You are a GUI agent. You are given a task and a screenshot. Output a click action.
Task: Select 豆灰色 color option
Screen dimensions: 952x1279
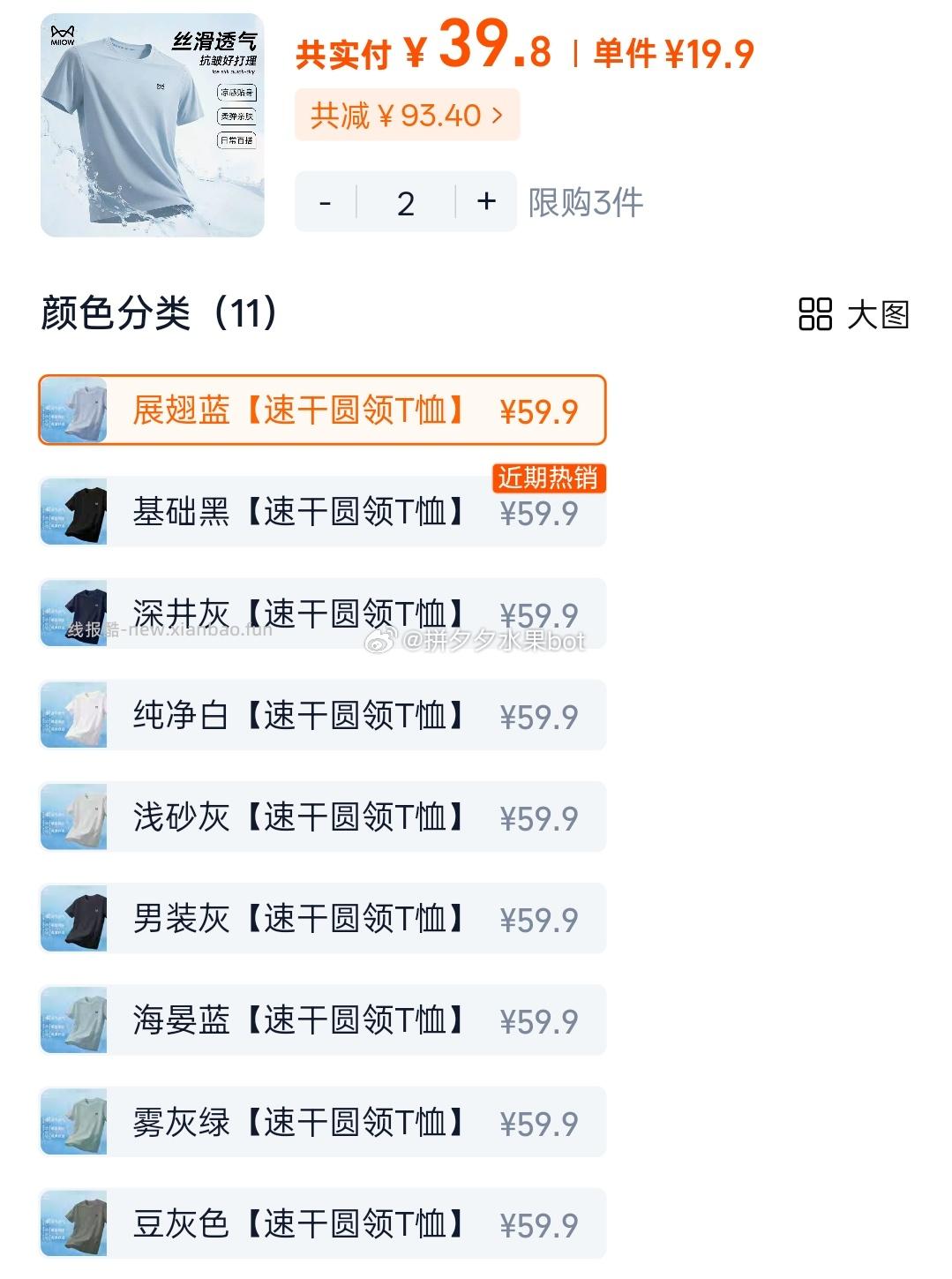[x=322, y=1223]
